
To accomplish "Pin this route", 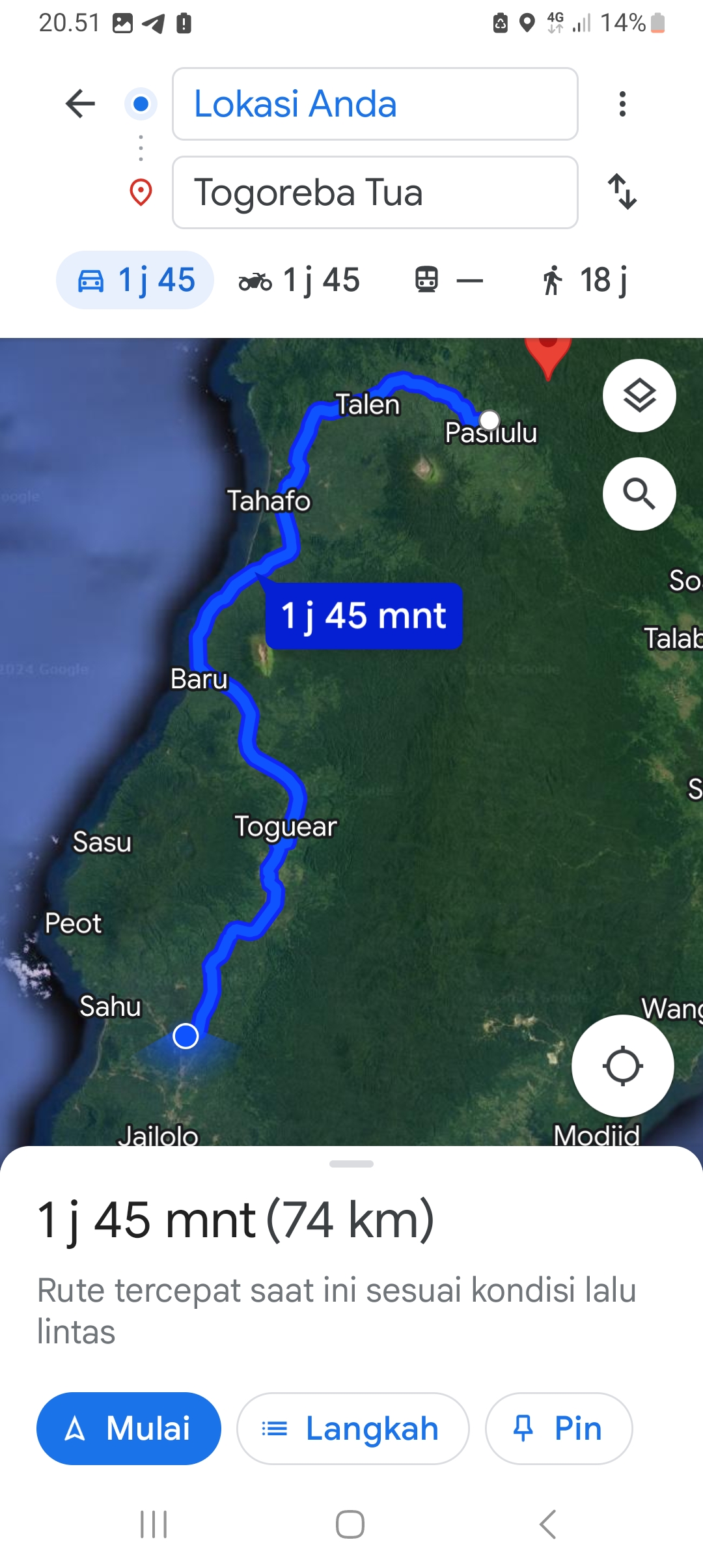I will [558, 1429].
